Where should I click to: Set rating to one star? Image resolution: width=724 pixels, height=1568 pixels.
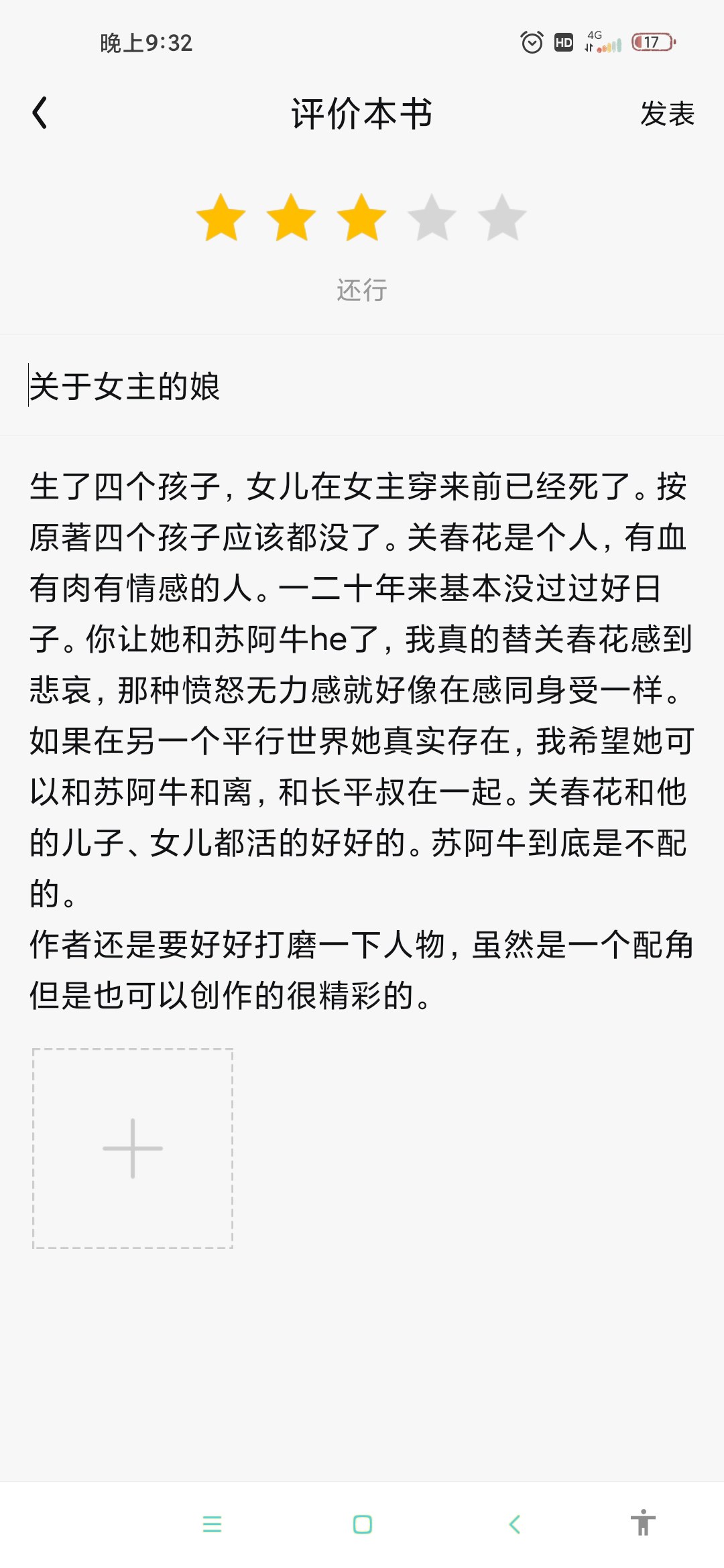(221, 217)
